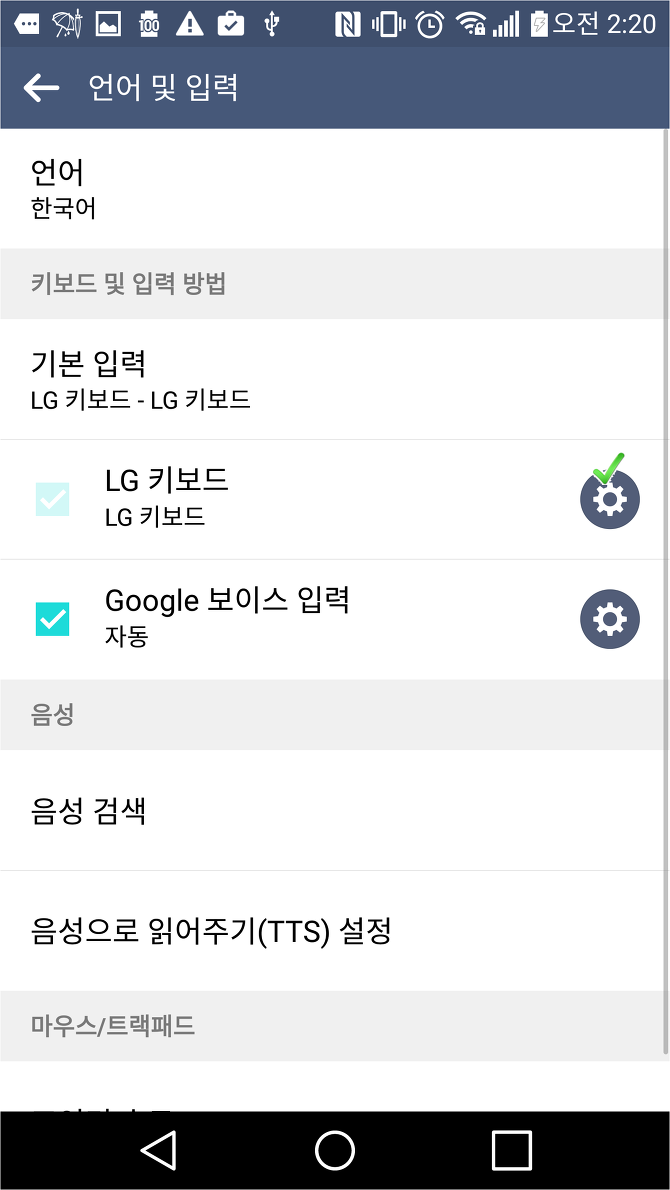Open LG 키보드 settings gear
670x1190 pixels.
(x=609, y=499)
